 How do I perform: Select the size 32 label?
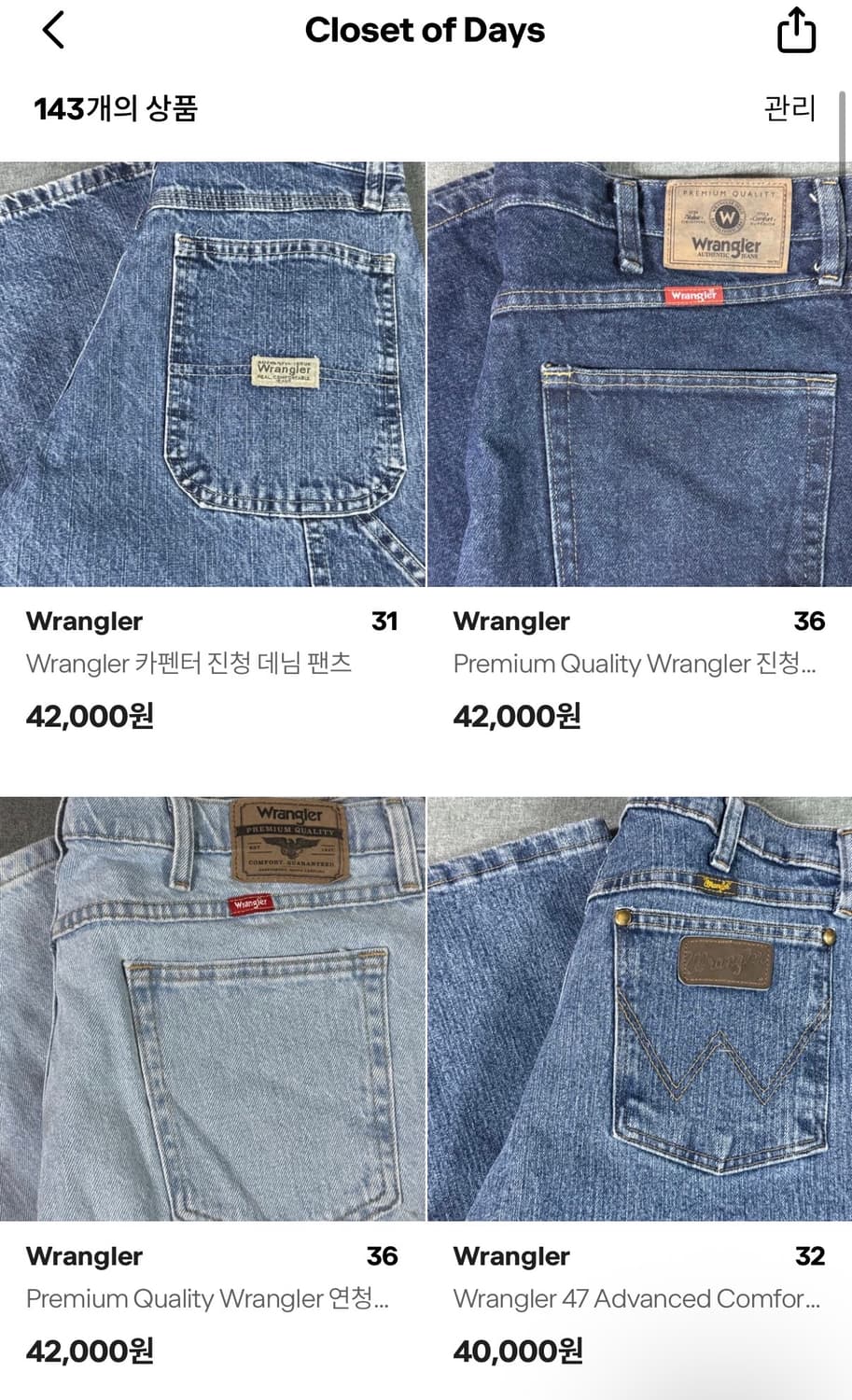(811, 1256)
